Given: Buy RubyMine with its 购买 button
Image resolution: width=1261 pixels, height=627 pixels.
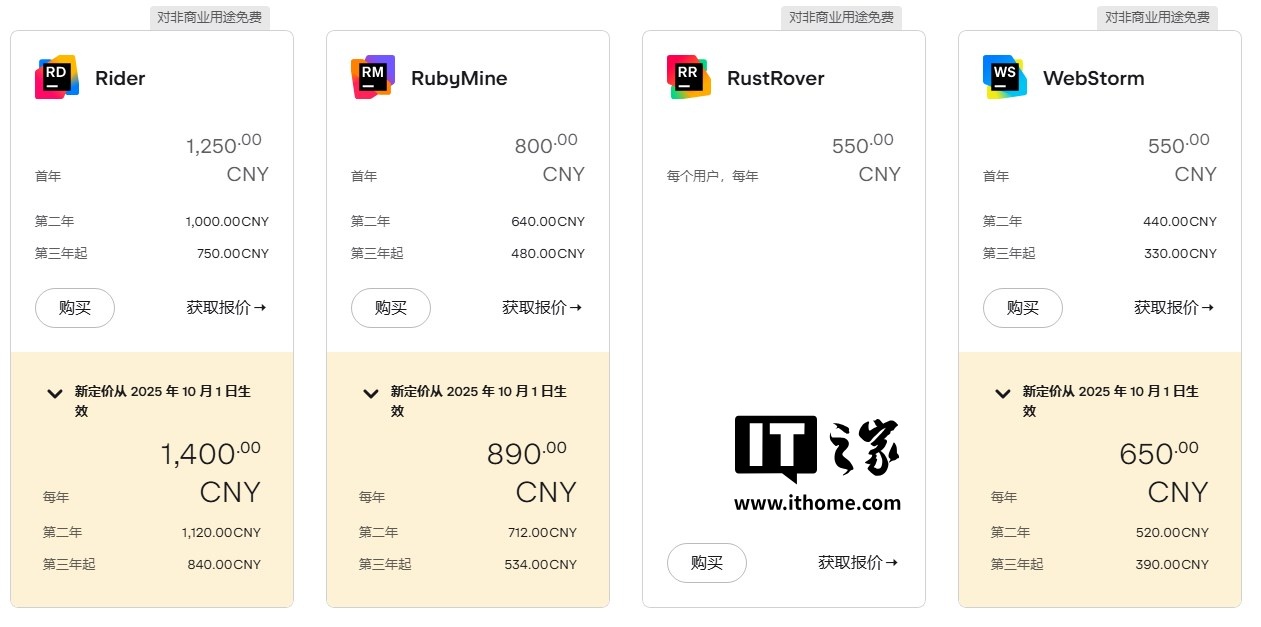Looking at the screenshot, I should point(391,308).
